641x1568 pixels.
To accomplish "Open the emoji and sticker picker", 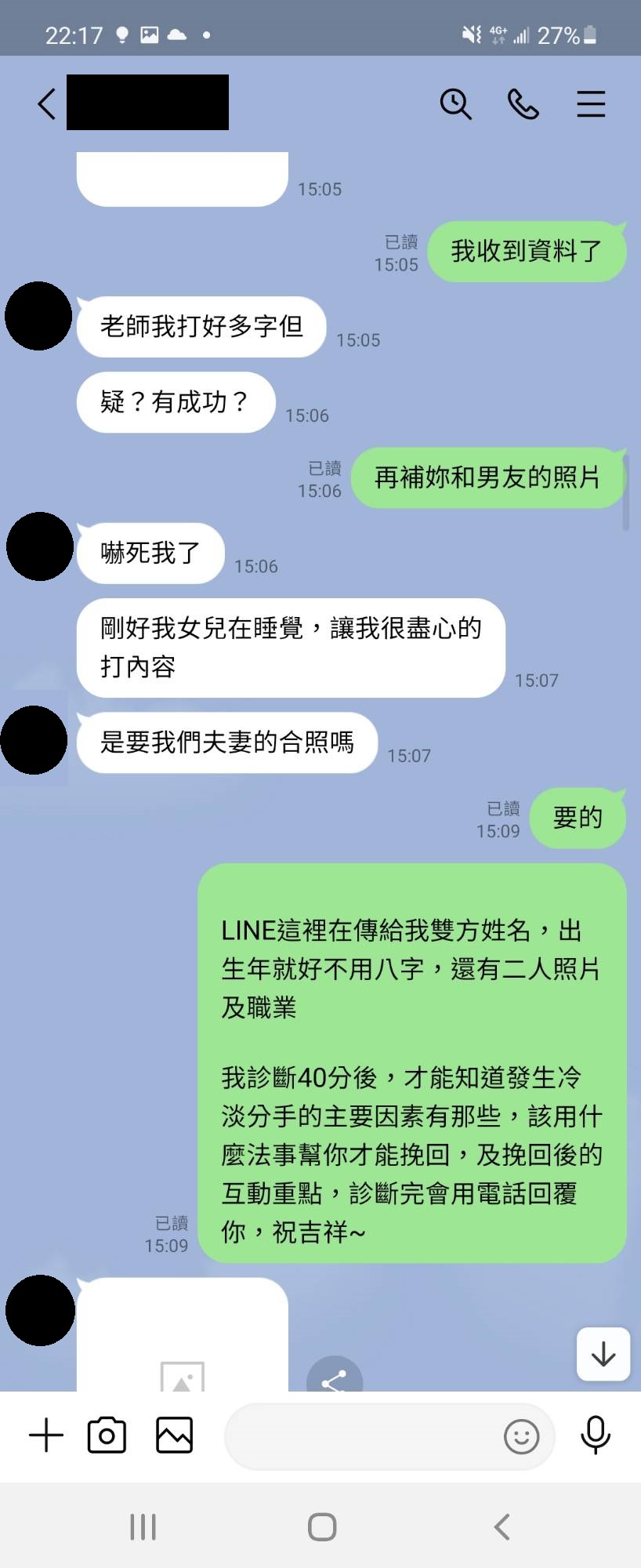I will [x=521, y=1436].
